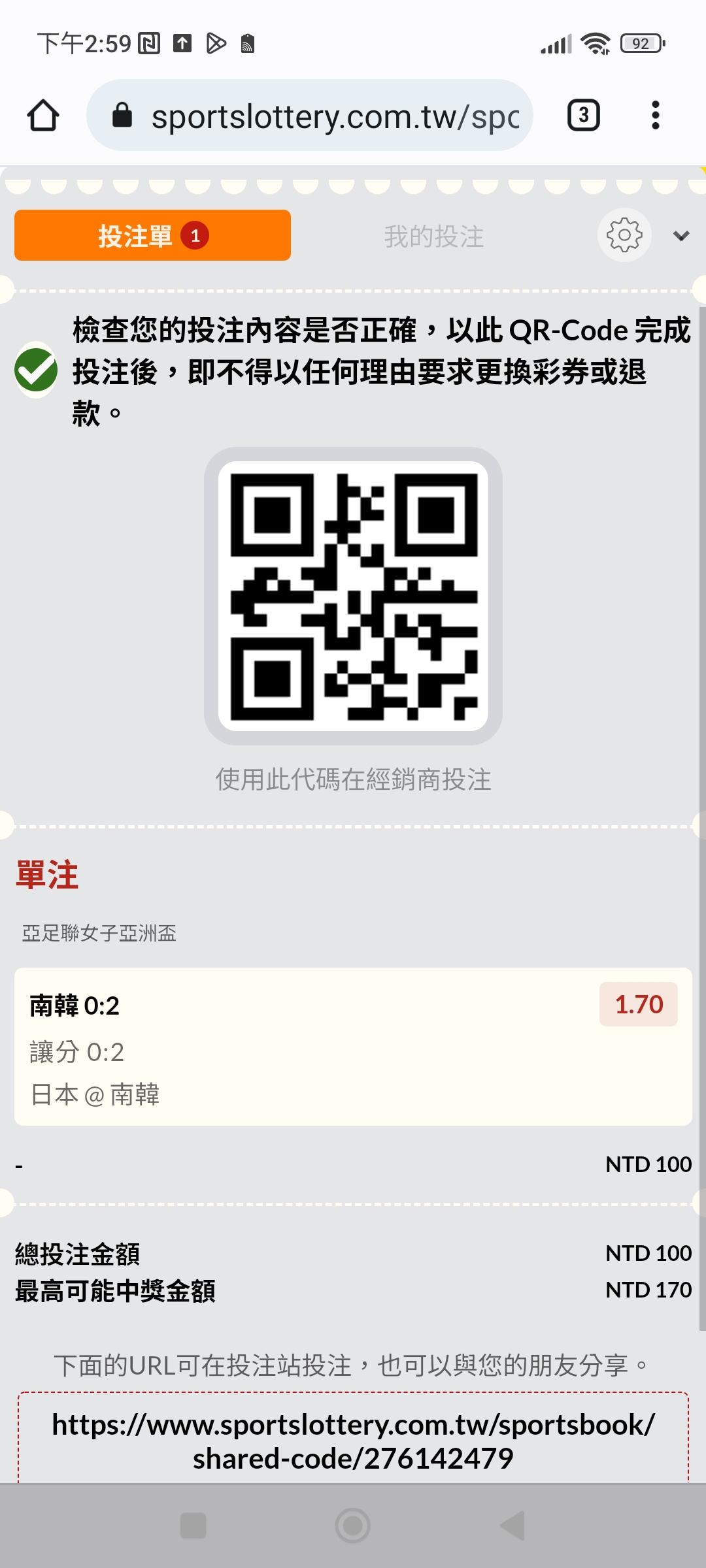706x1568 pixels.
Task: Go to the browser home page
Action: tap(43, 116)
